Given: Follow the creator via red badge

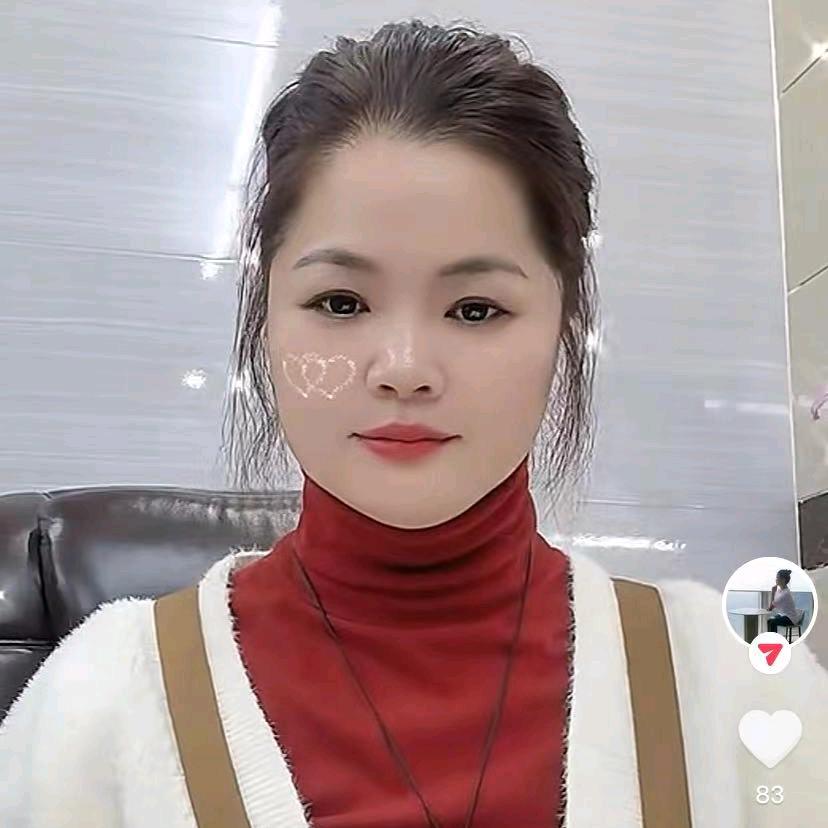Looking at the screenshot, I should coord(769,653).
